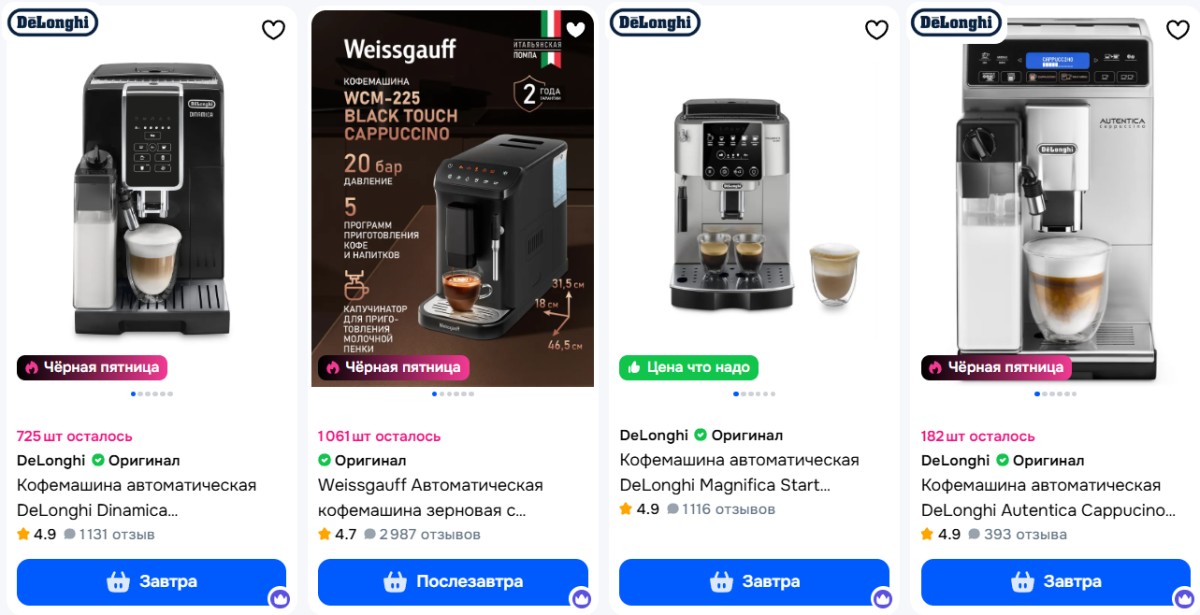
Task: Save DeLonghi Magnifica Start to wishlist
Action: click(x=876, y=30)
